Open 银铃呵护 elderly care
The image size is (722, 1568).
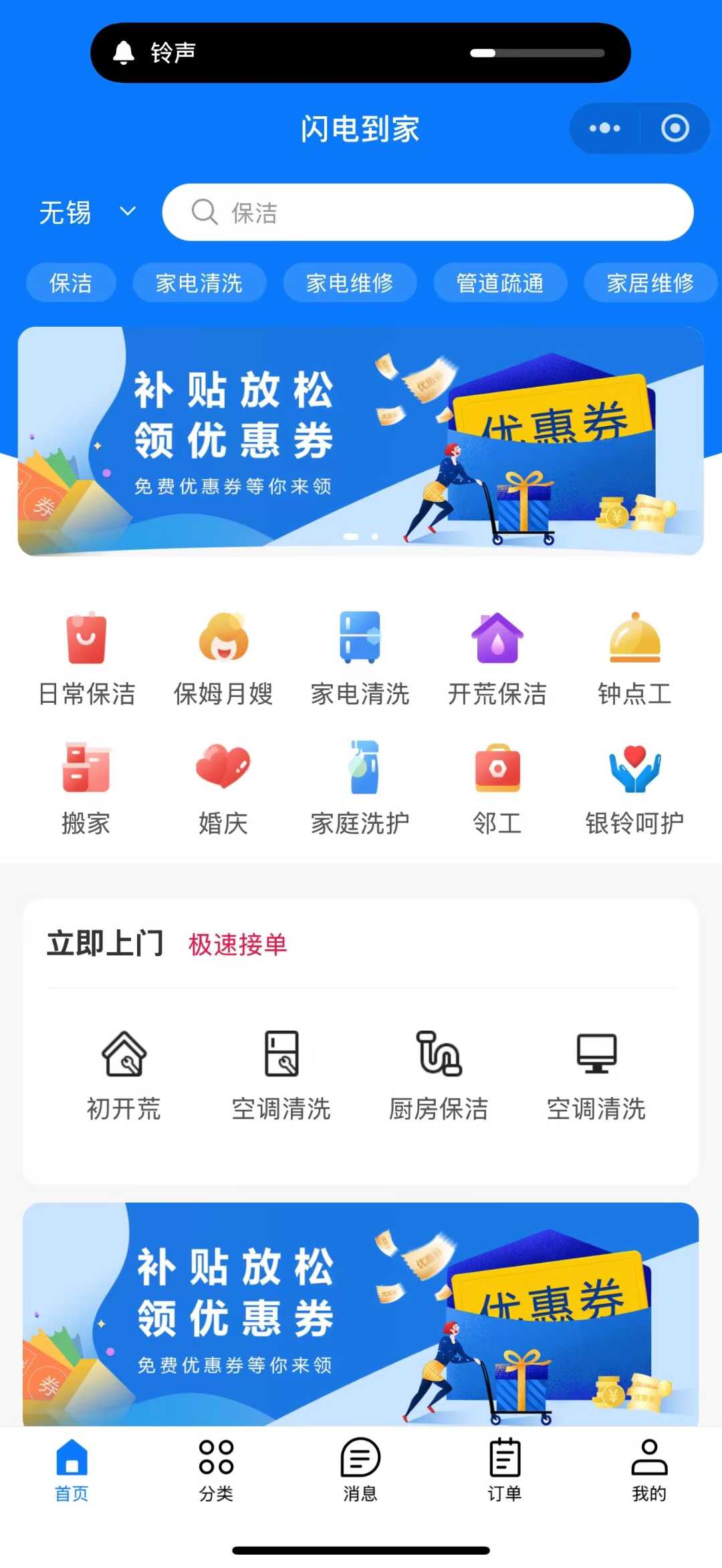pos(634,788)
